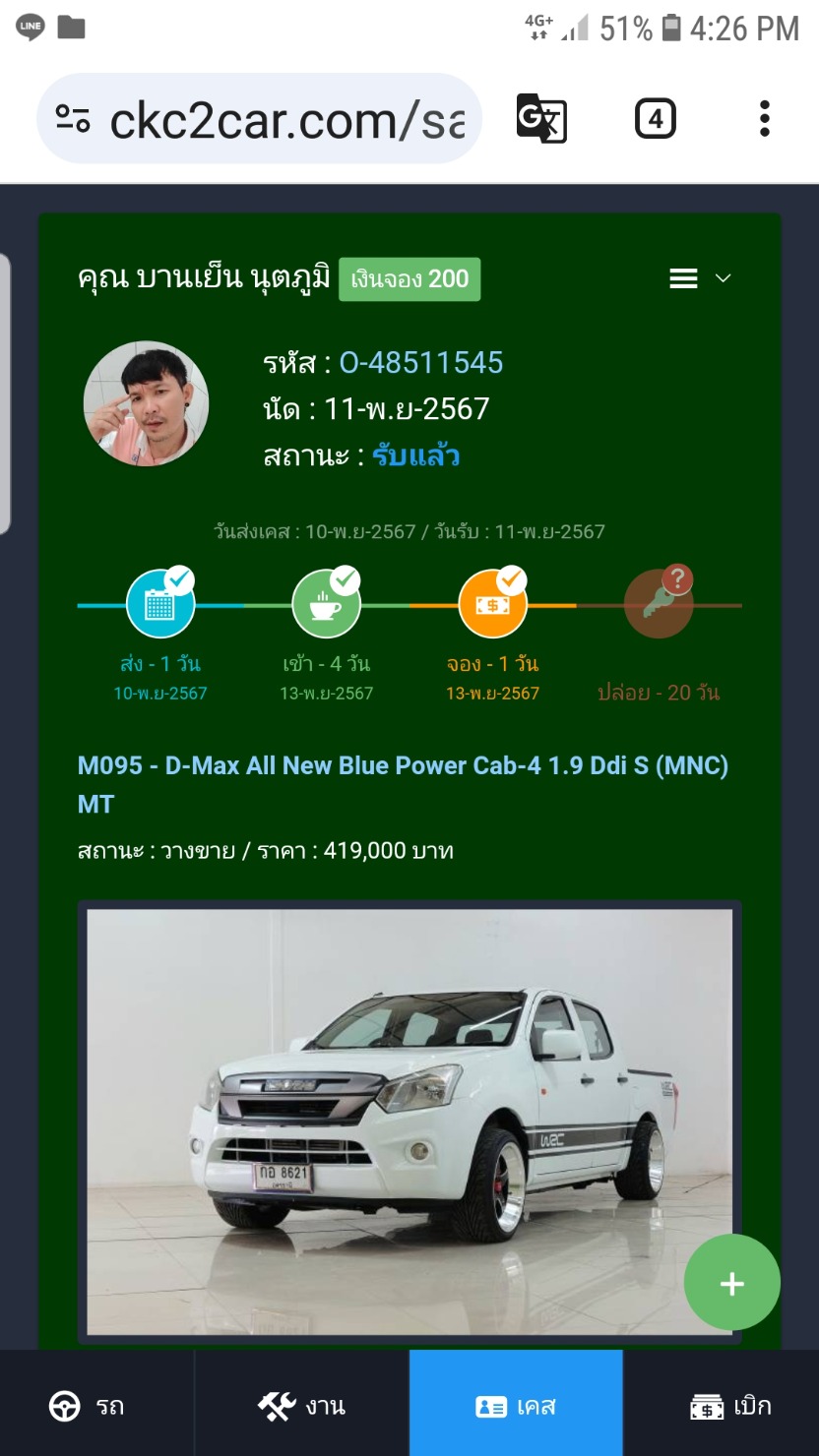
Task: Open the M095 D-Max All New Blue Power link
Action: 404,785
